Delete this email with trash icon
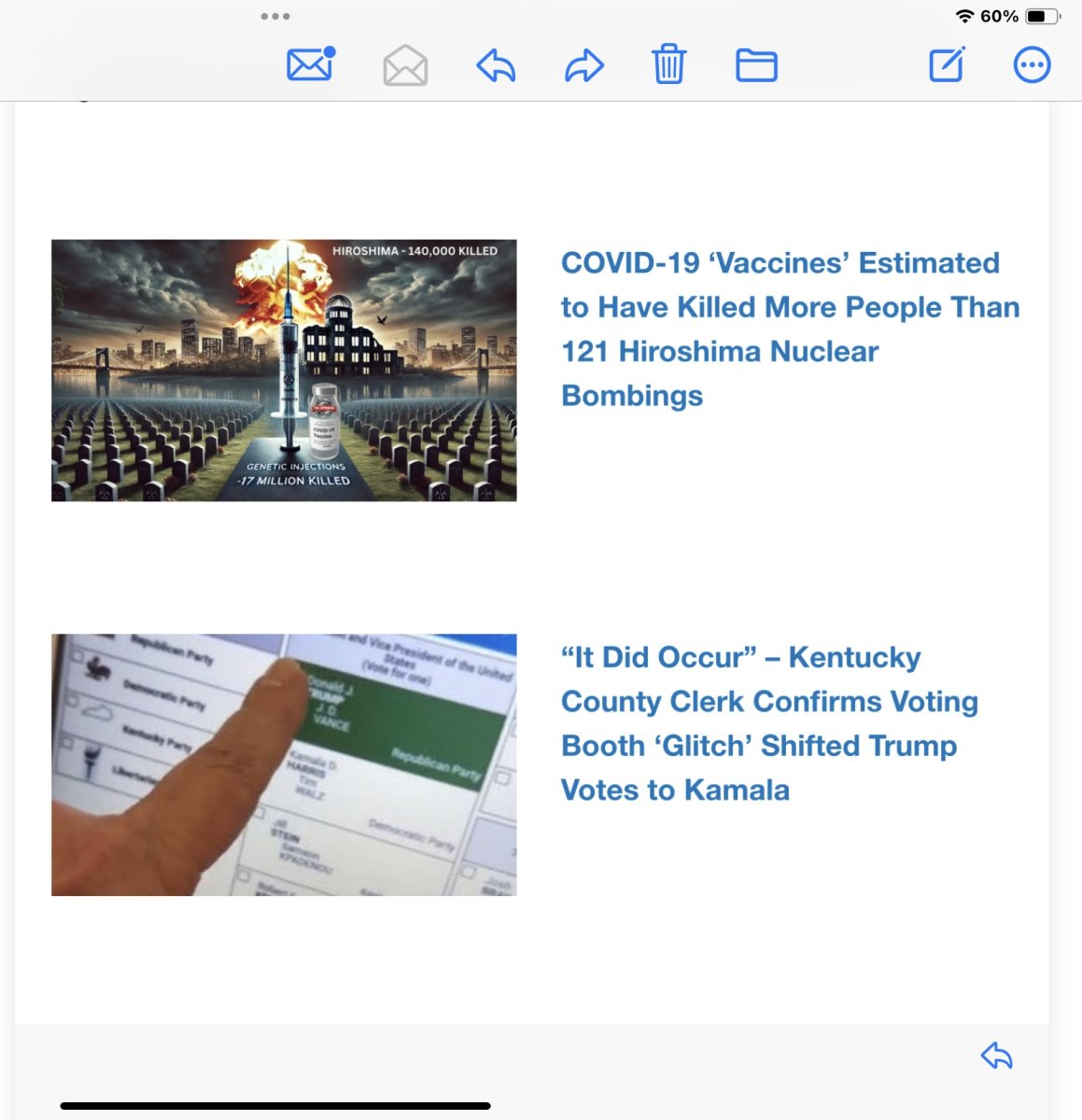The width and height of the screenshot is (1082, 1120). point(668,65)
